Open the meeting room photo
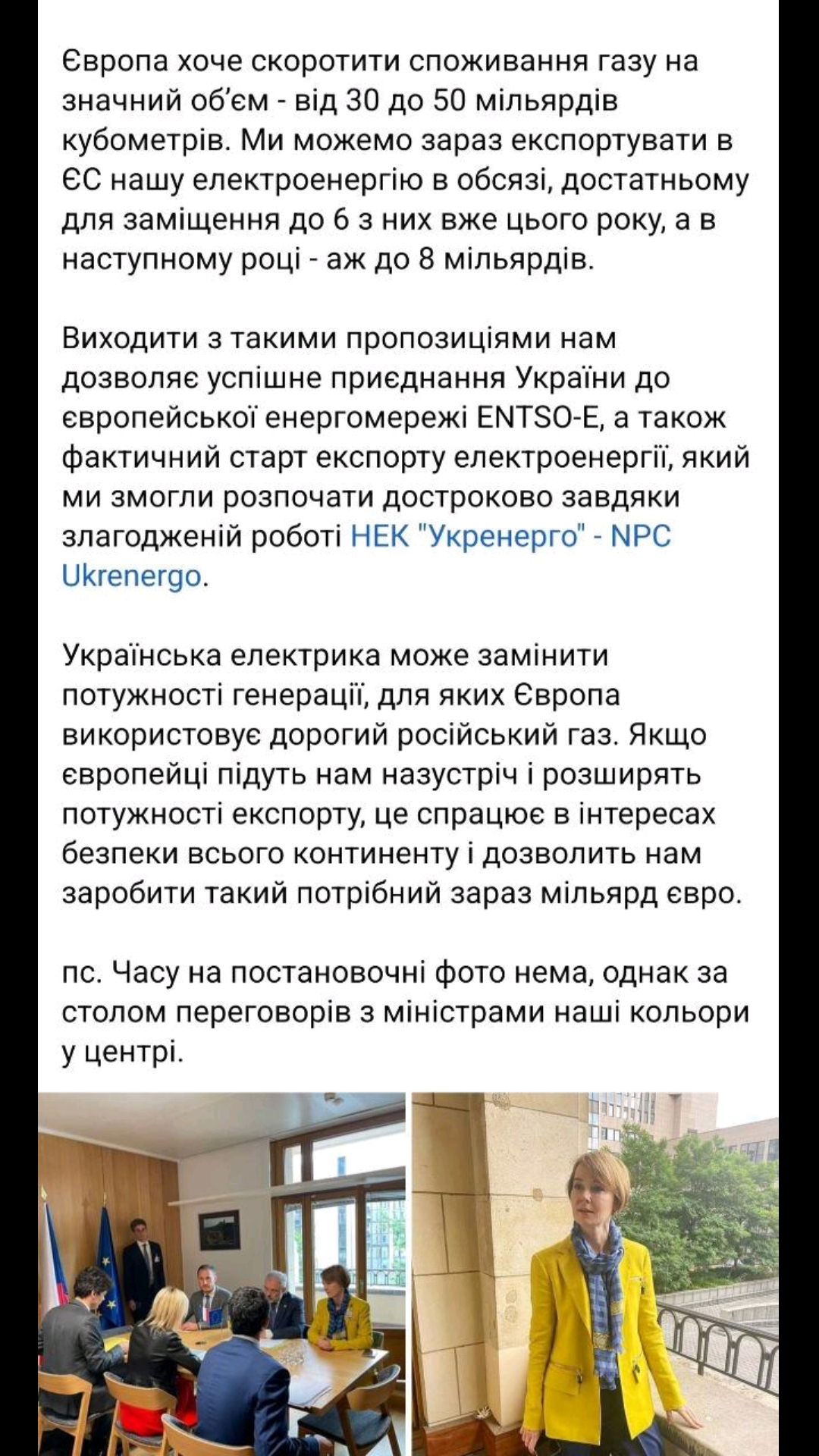This screenshot has width=819, height=1456. click(222, 1274)
